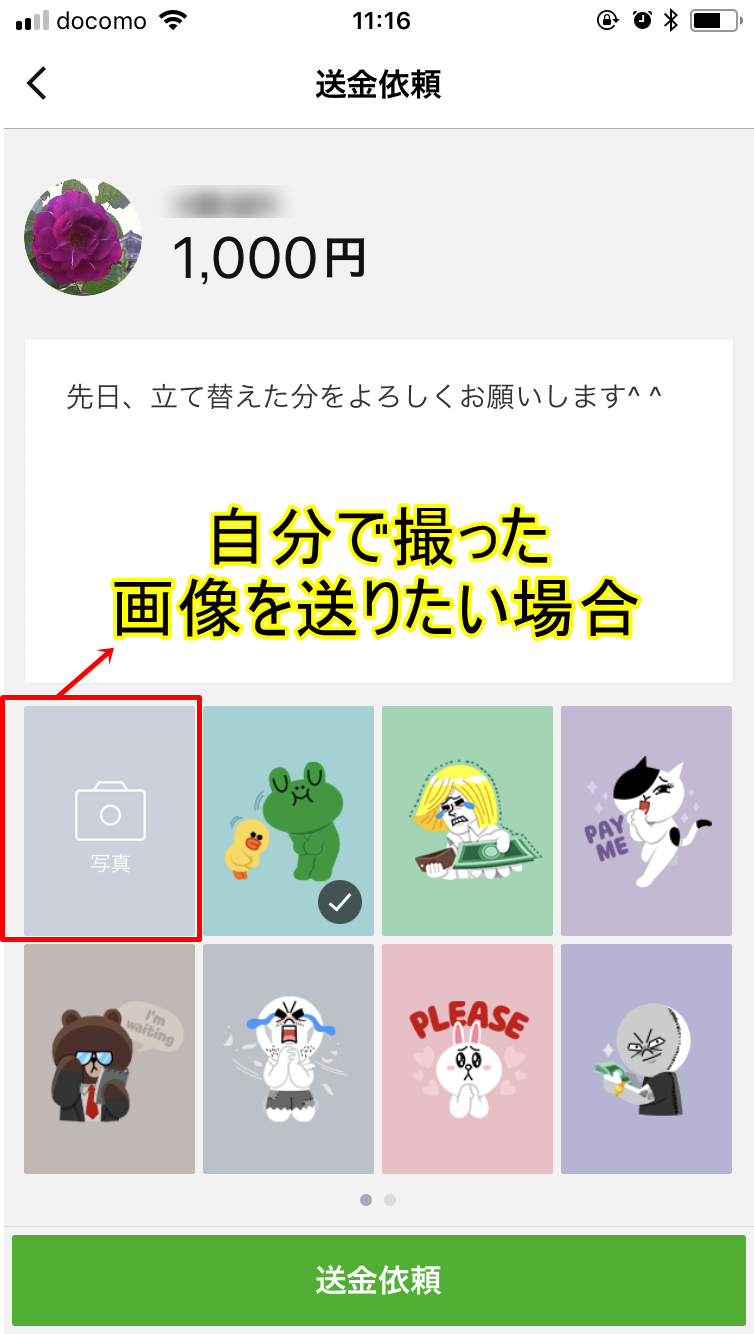This screenshot has width=754, height=1334.
Task: Open the 写真 camera tile to add a photo
Action: [x=110, y=820]
